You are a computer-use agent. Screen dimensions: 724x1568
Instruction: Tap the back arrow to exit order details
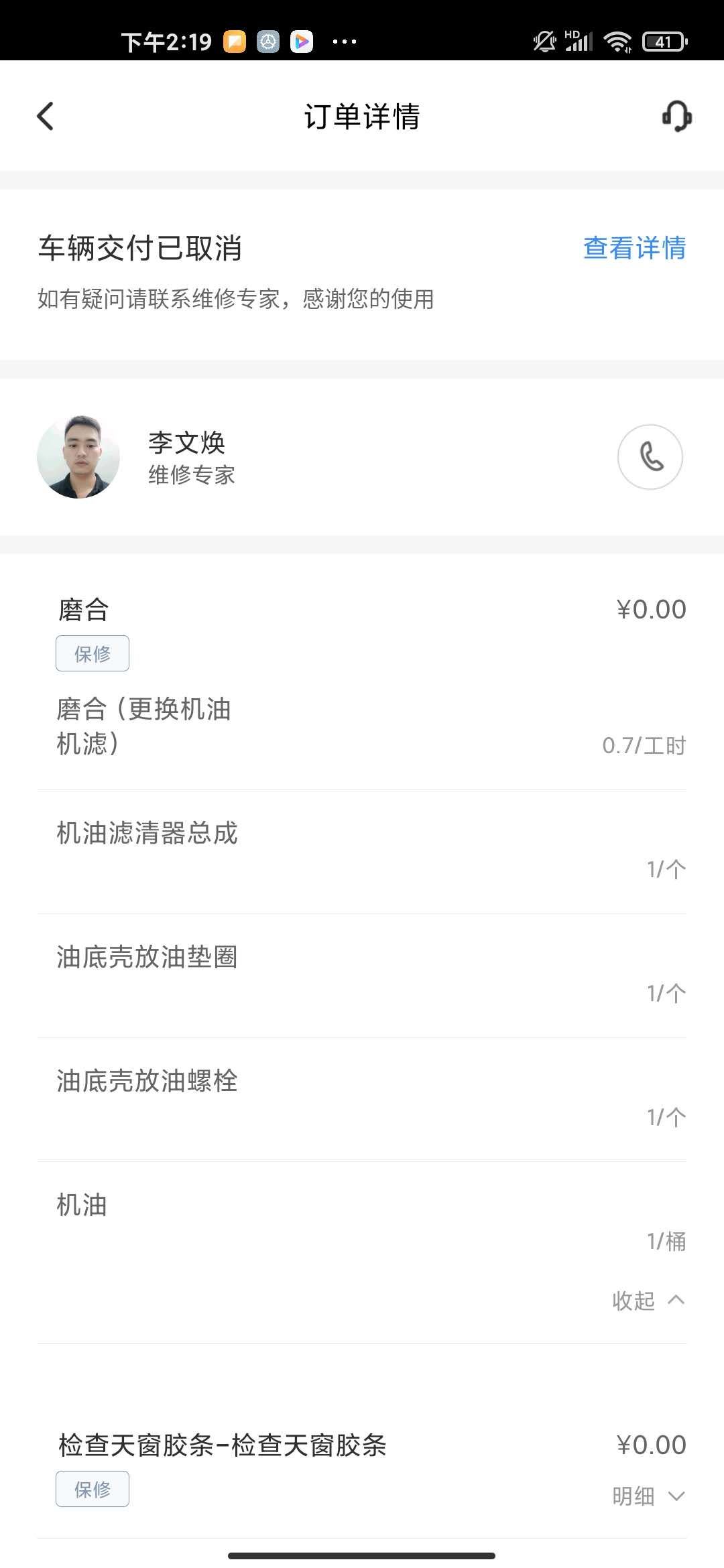click(x=45, y=117)
